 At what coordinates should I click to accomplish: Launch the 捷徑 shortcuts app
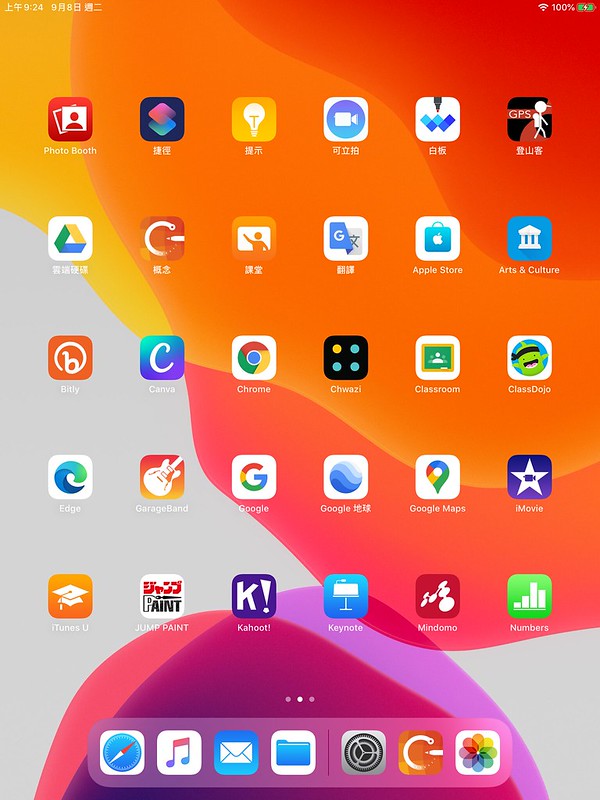click(162, 119)
